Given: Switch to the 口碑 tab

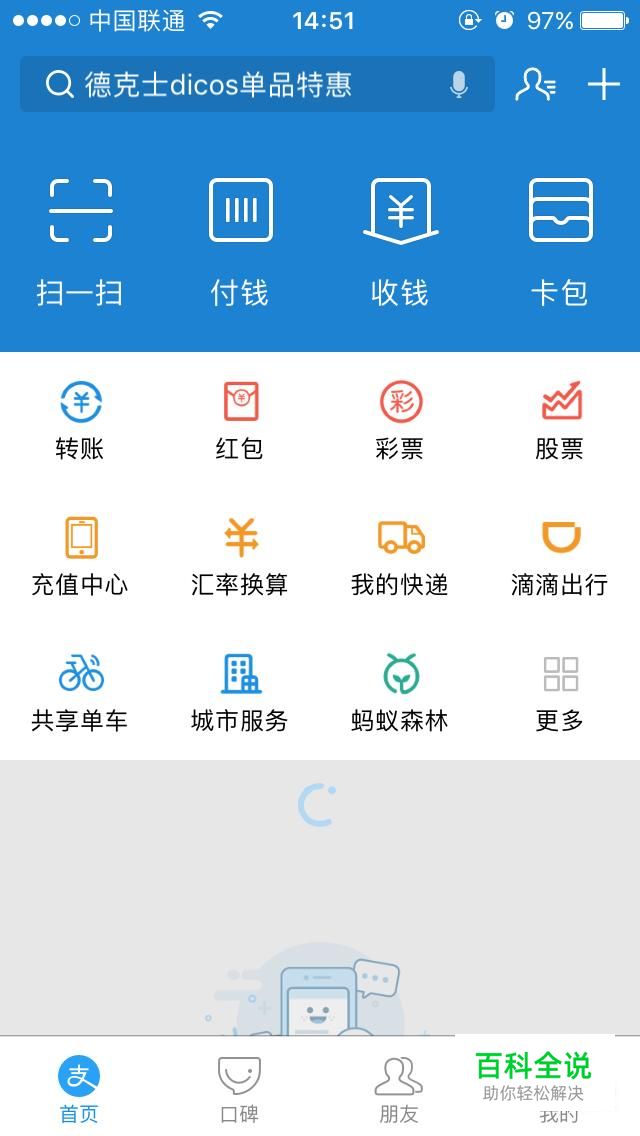Looking at the screenshot, I should tap(240, 1088).
